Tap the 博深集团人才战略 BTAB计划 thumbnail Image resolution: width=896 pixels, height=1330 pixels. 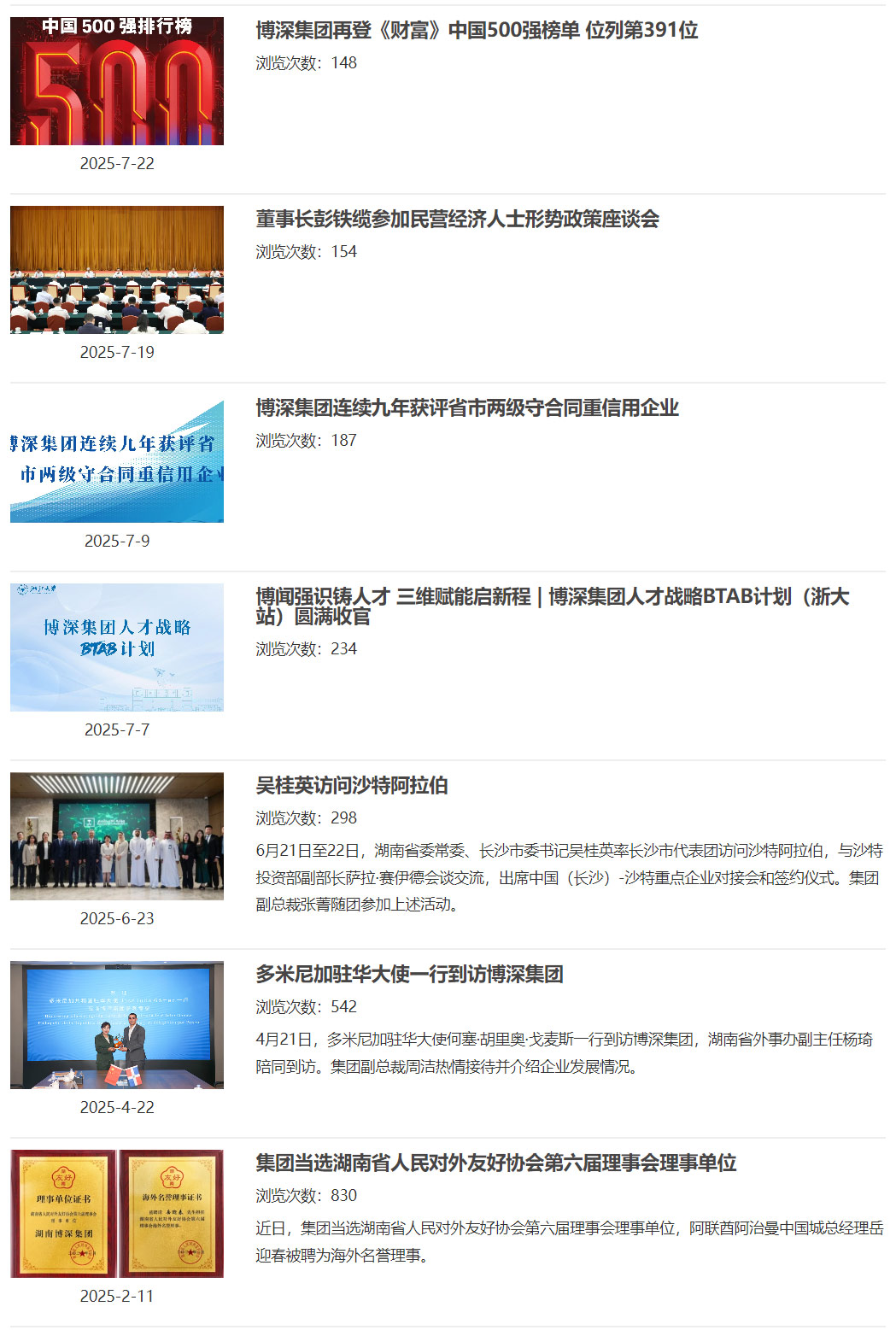[117, 647]
